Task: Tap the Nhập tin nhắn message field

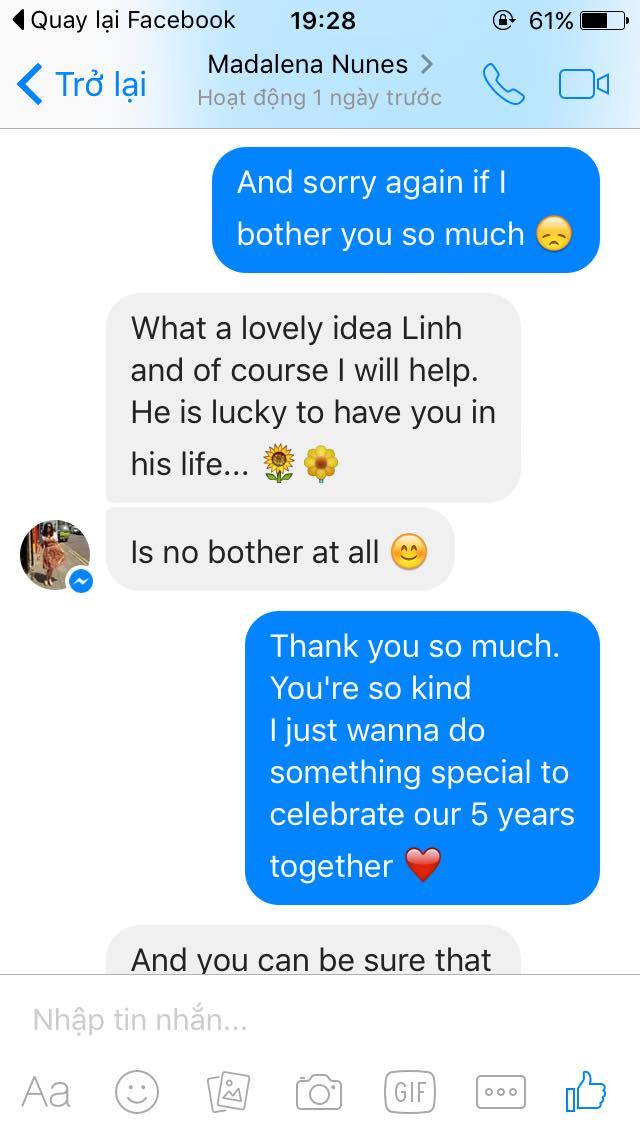Action: click(x=320, y=1020)
